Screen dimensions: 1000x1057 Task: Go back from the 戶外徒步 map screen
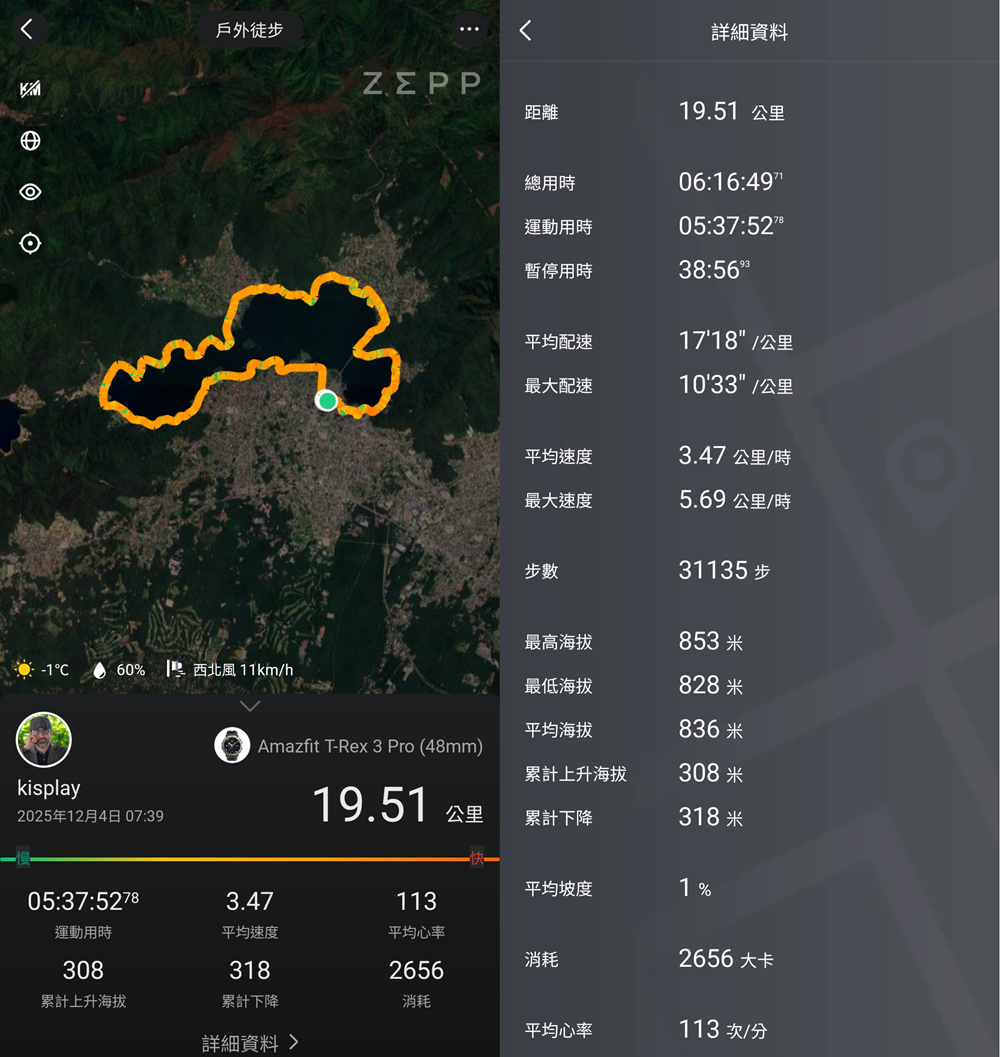click(27, 30)
